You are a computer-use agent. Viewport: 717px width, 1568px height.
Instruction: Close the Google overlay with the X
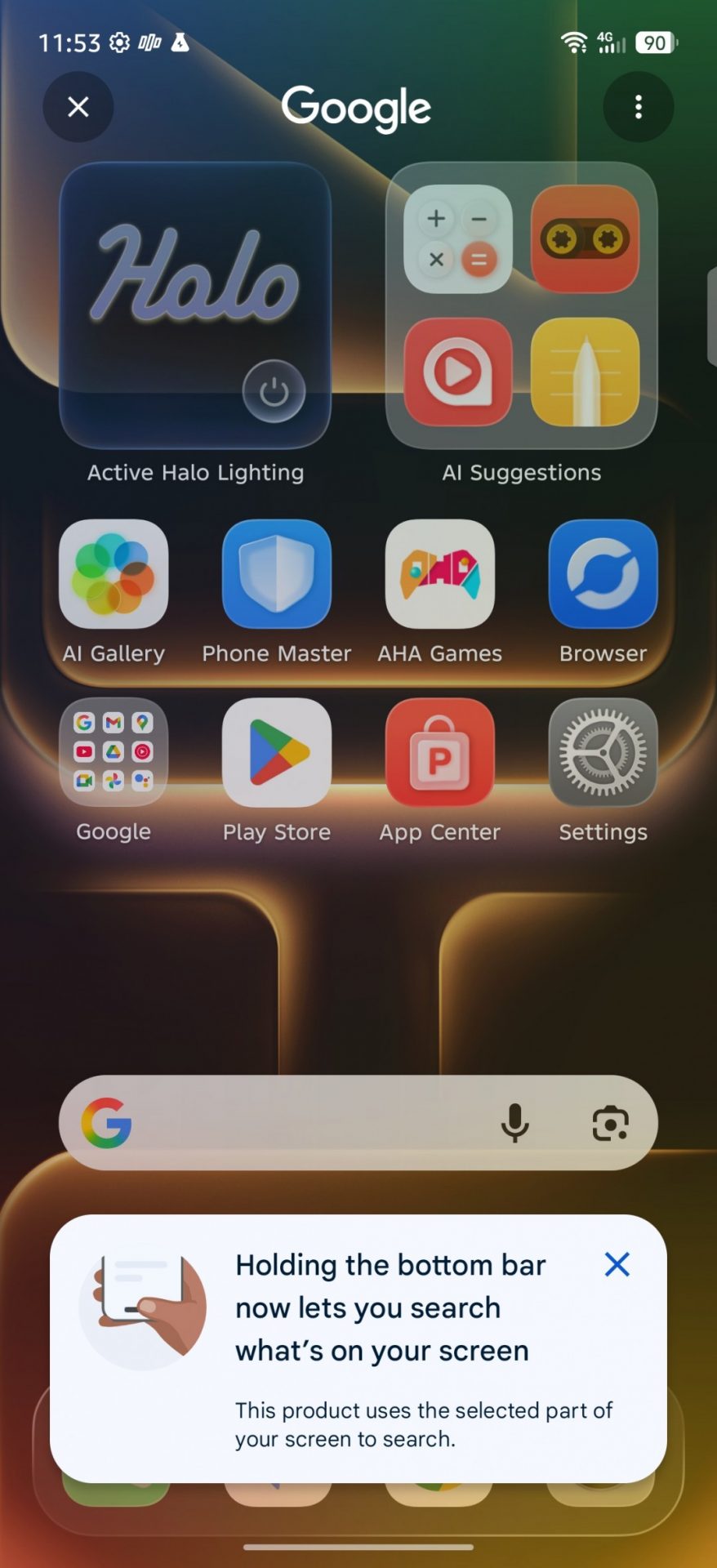(x=78, y=107)
